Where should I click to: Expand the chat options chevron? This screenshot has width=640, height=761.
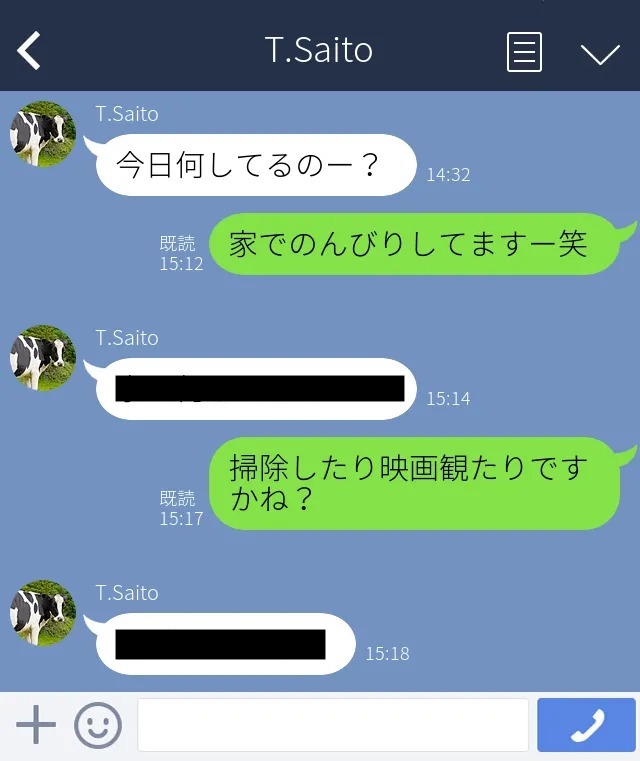[x=600, y=53]
